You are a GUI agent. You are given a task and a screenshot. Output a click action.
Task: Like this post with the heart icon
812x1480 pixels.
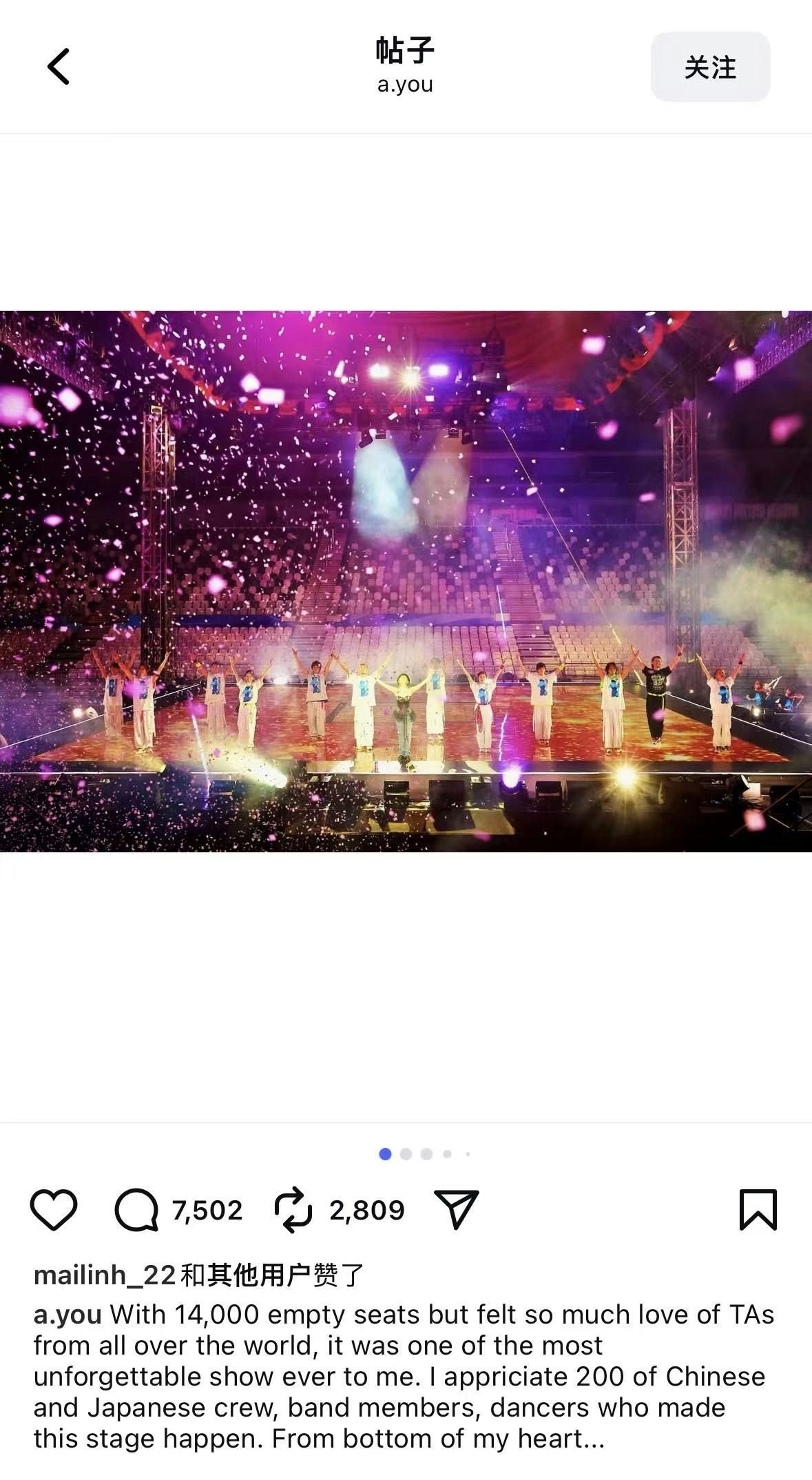(x=54, y=1209)
